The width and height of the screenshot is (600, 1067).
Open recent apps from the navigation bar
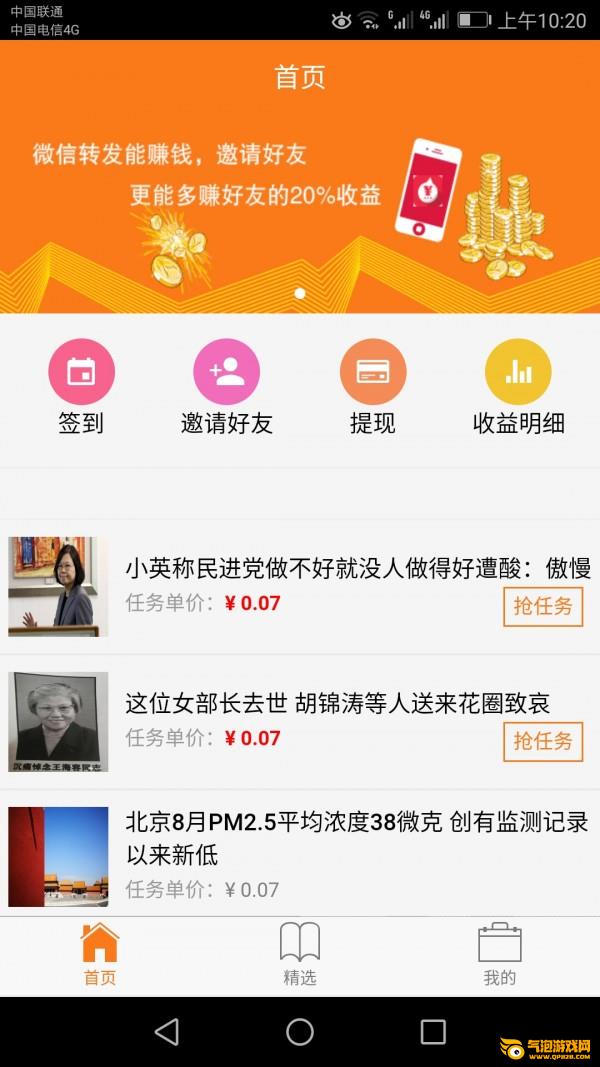(433, 1032)
